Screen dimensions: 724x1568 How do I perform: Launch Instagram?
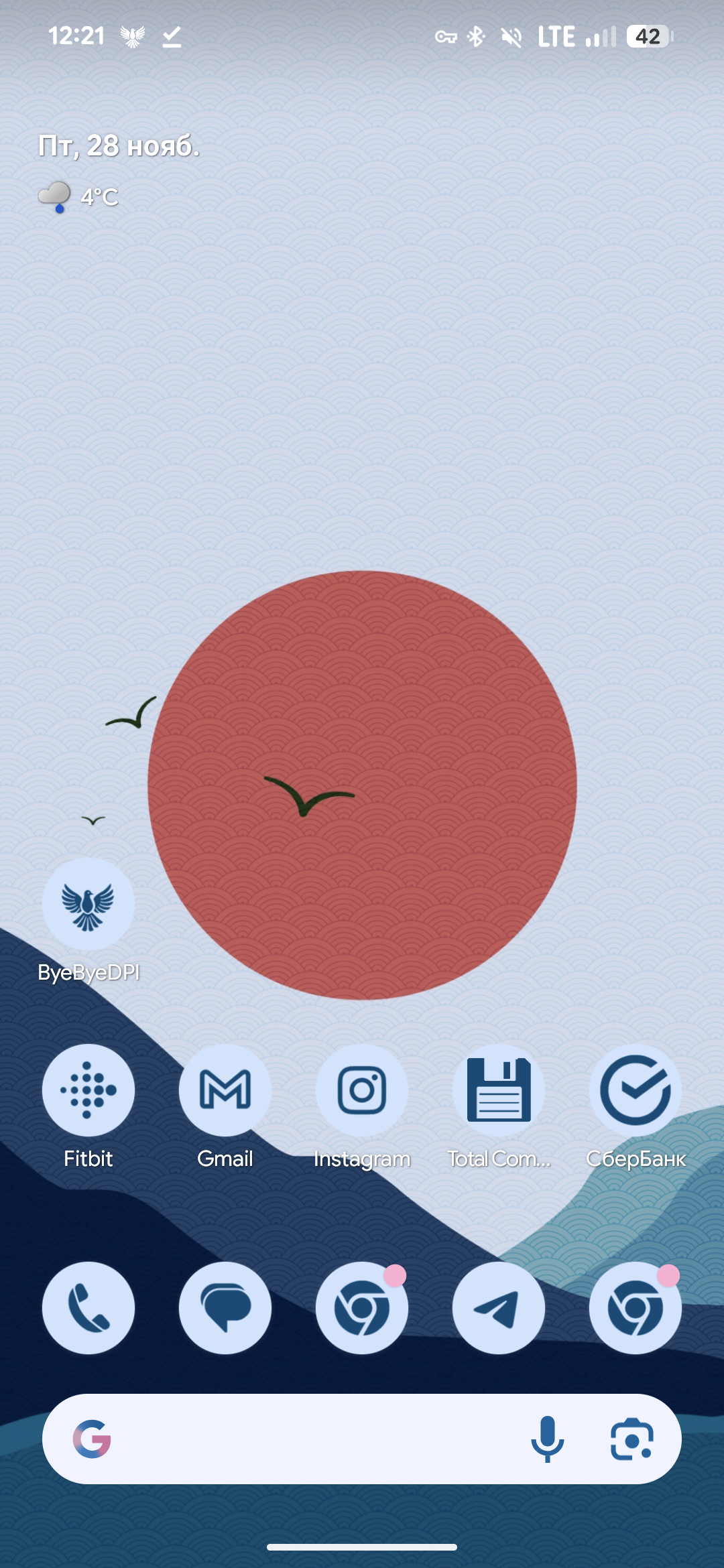362,1090
